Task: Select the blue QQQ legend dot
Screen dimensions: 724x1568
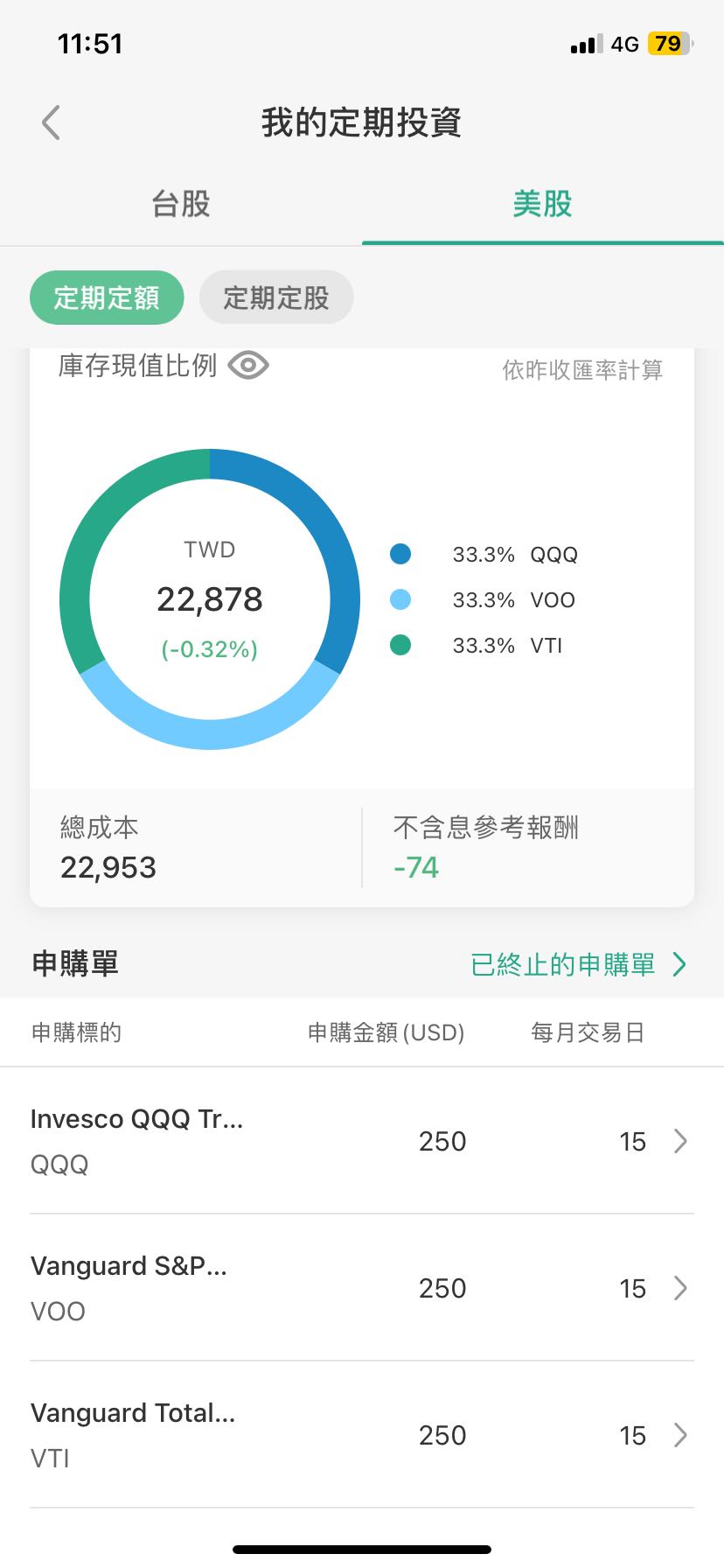Action: [400, 554]
